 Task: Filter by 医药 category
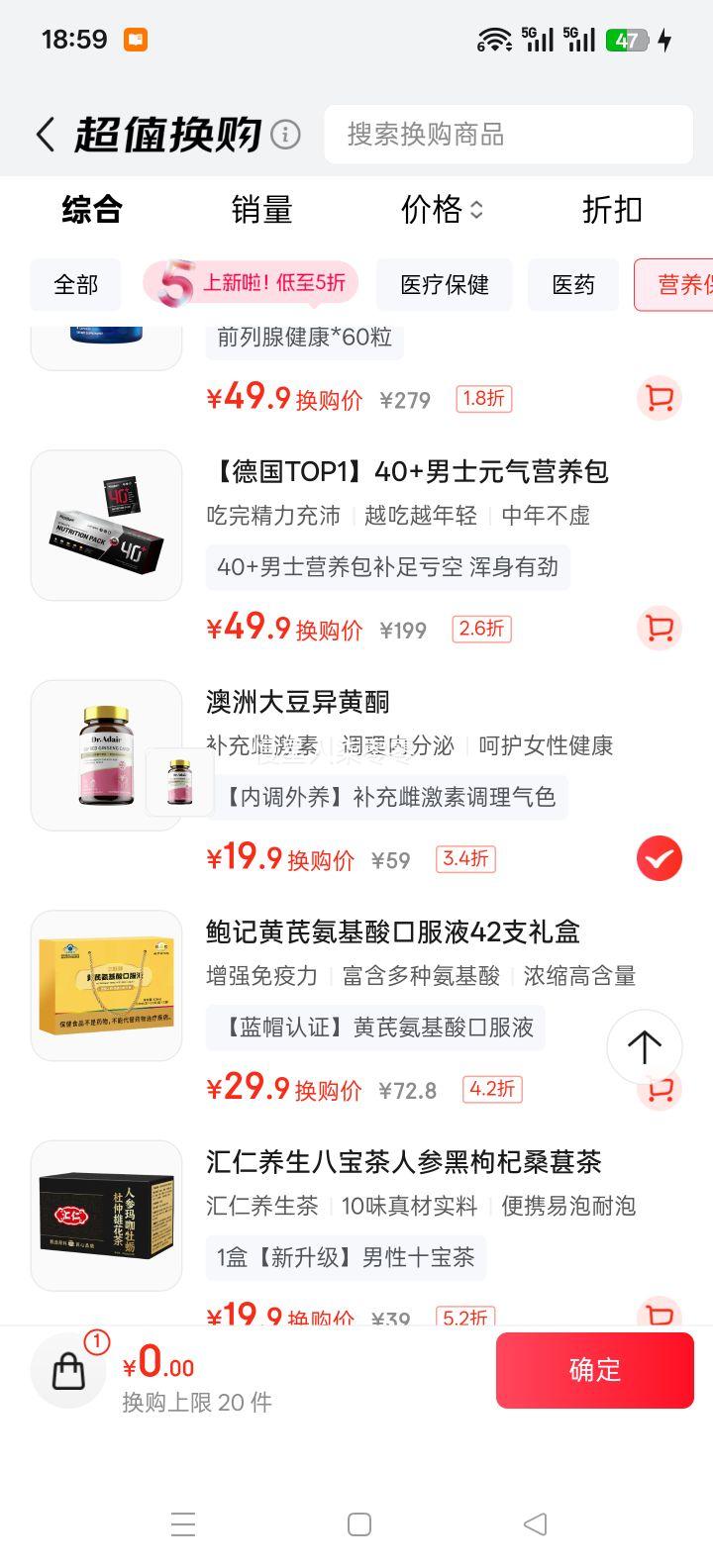pos(572,285)
